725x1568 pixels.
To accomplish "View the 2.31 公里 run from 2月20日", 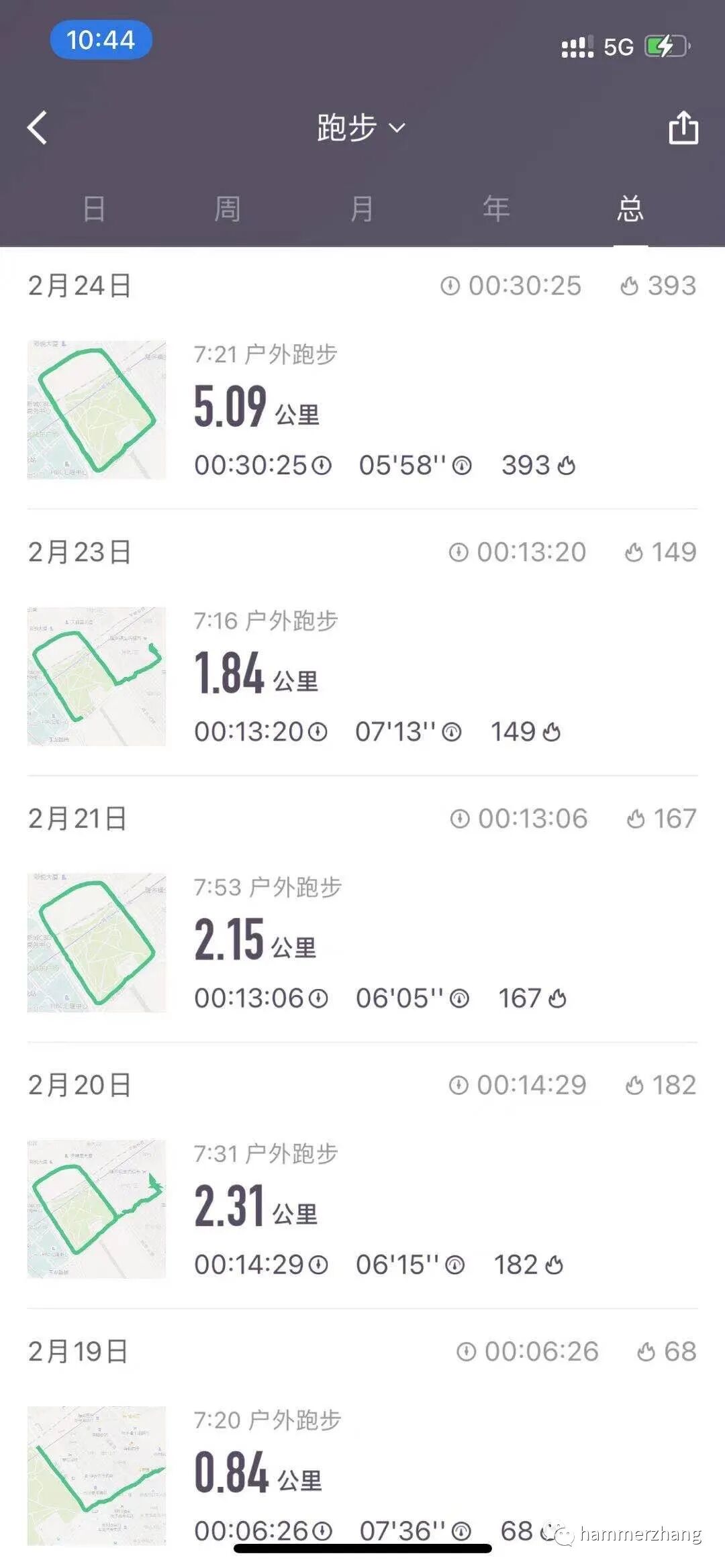I will [362, 1208].
